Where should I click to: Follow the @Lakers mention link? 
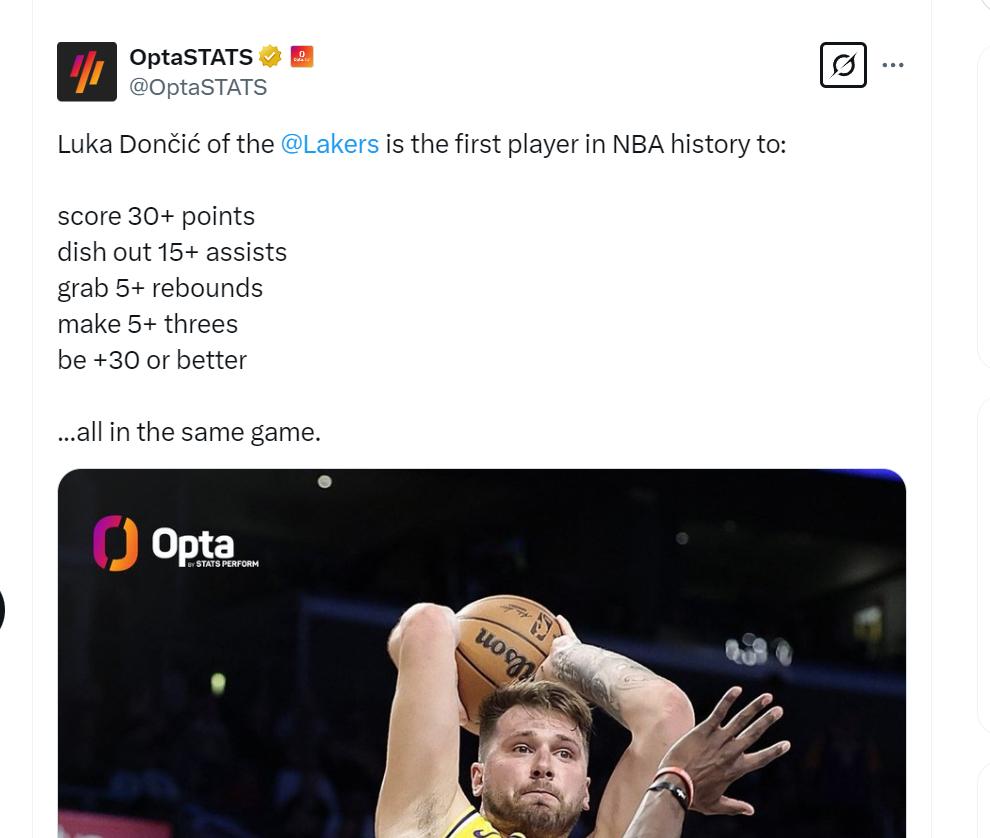[330, 144]
